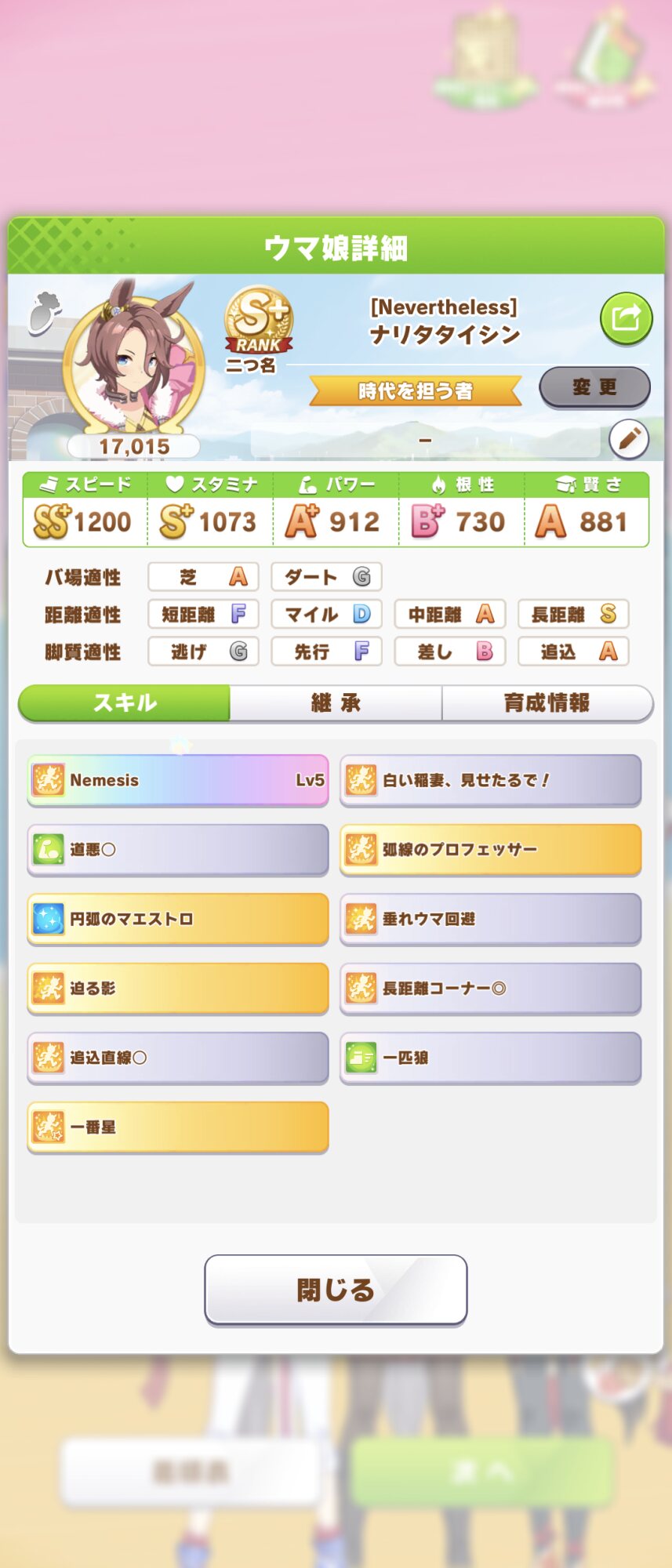The image size is (672, 1568).
Task: Share this Uma Musume detail card
Action: click(626, 318)
